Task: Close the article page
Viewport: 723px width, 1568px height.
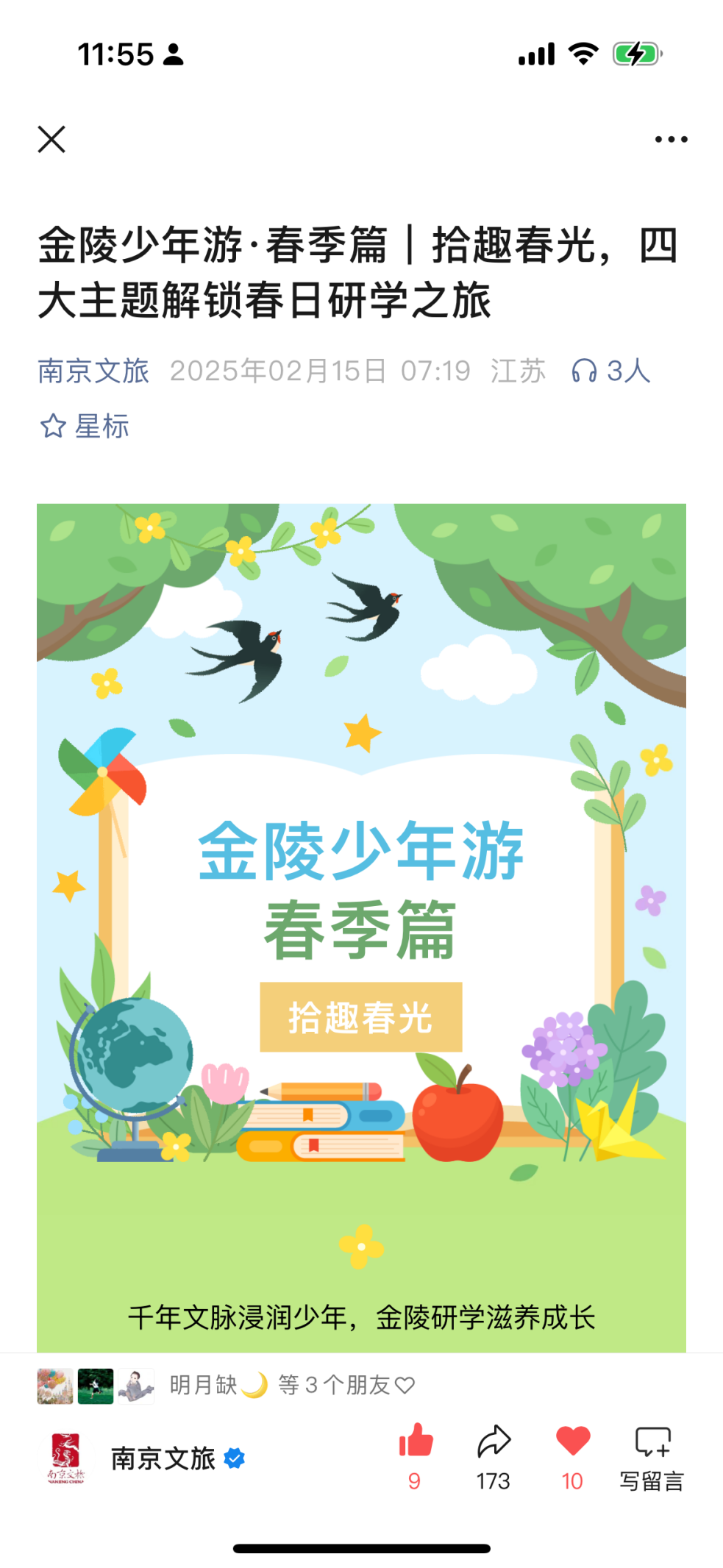Action: (x=51, y=139)
